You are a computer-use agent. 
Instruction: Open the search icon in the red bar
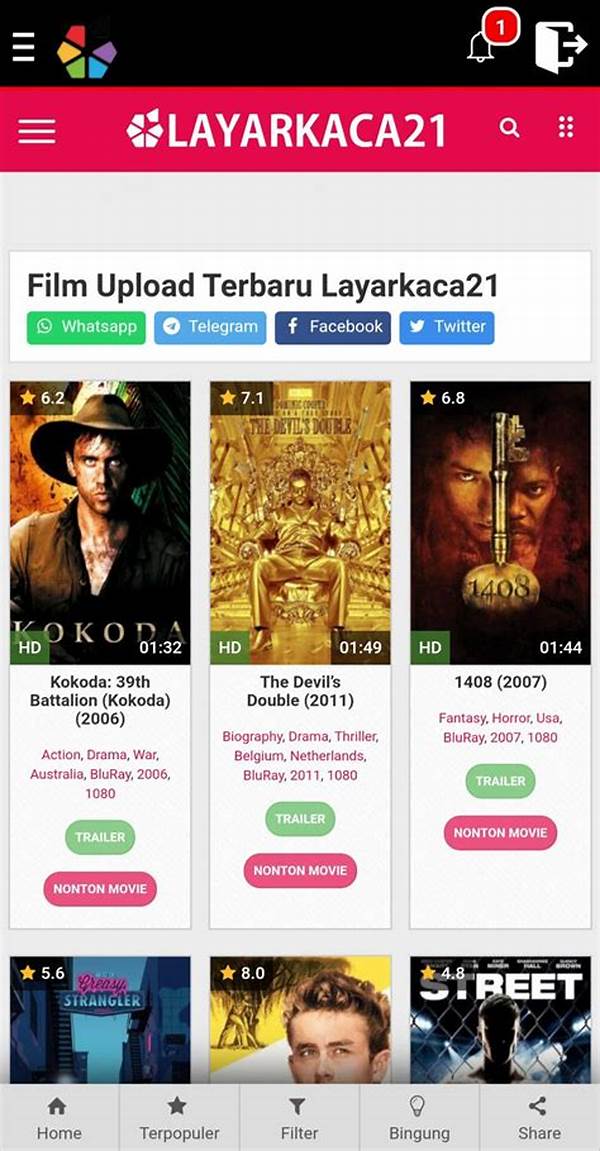coord(510,128)
